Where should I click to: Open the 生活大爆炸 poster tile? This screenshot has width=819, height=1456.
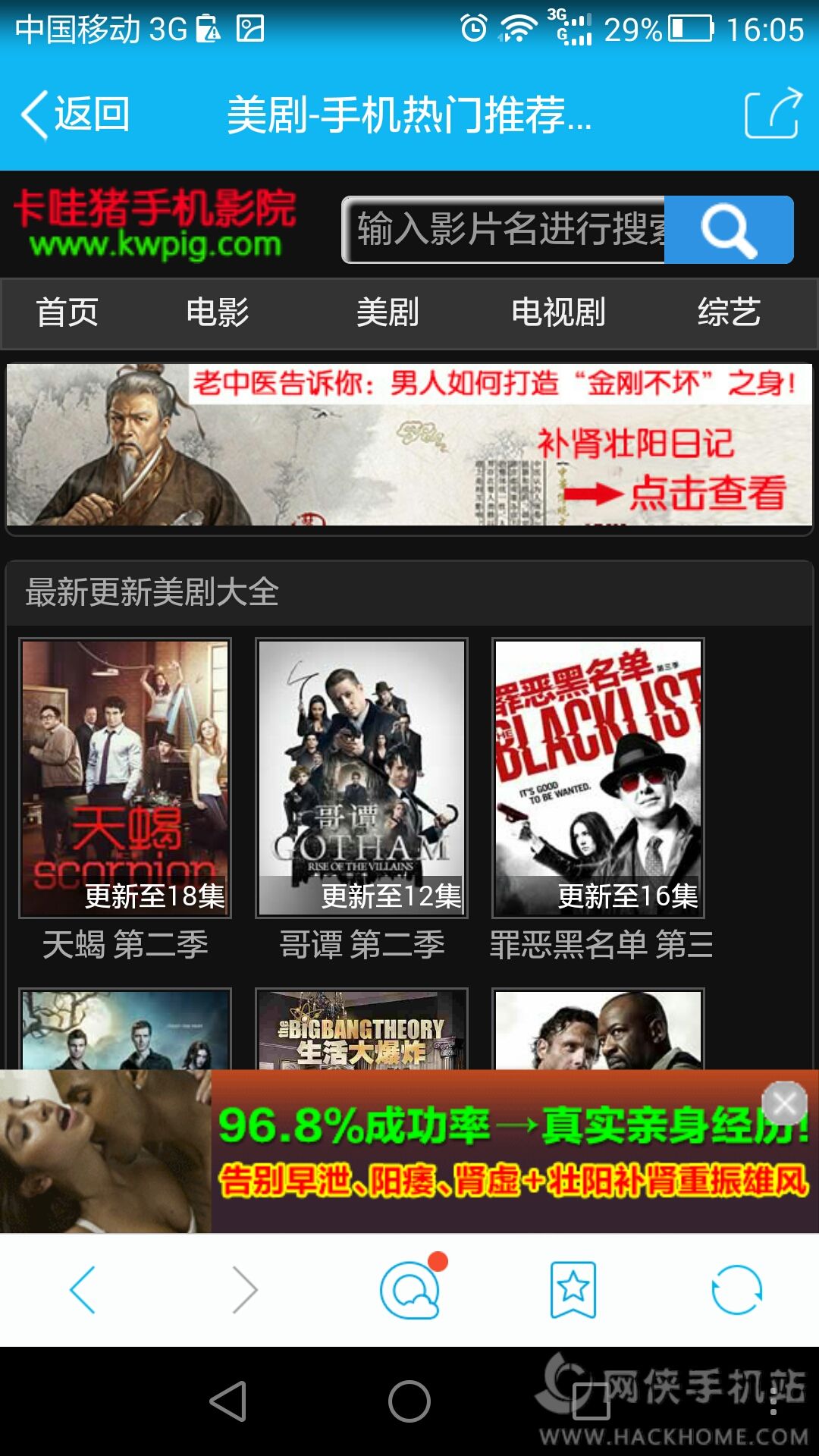(x=362, y=1029)
